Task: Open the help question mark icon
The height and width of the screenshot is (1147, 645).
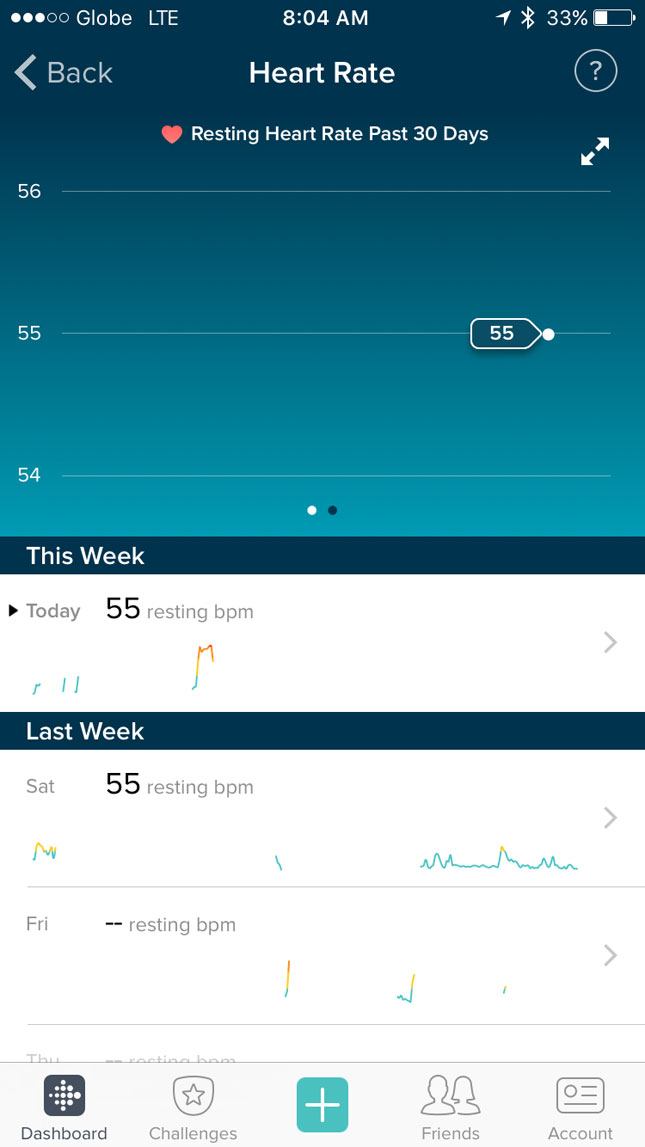Action: click(595, 72)
